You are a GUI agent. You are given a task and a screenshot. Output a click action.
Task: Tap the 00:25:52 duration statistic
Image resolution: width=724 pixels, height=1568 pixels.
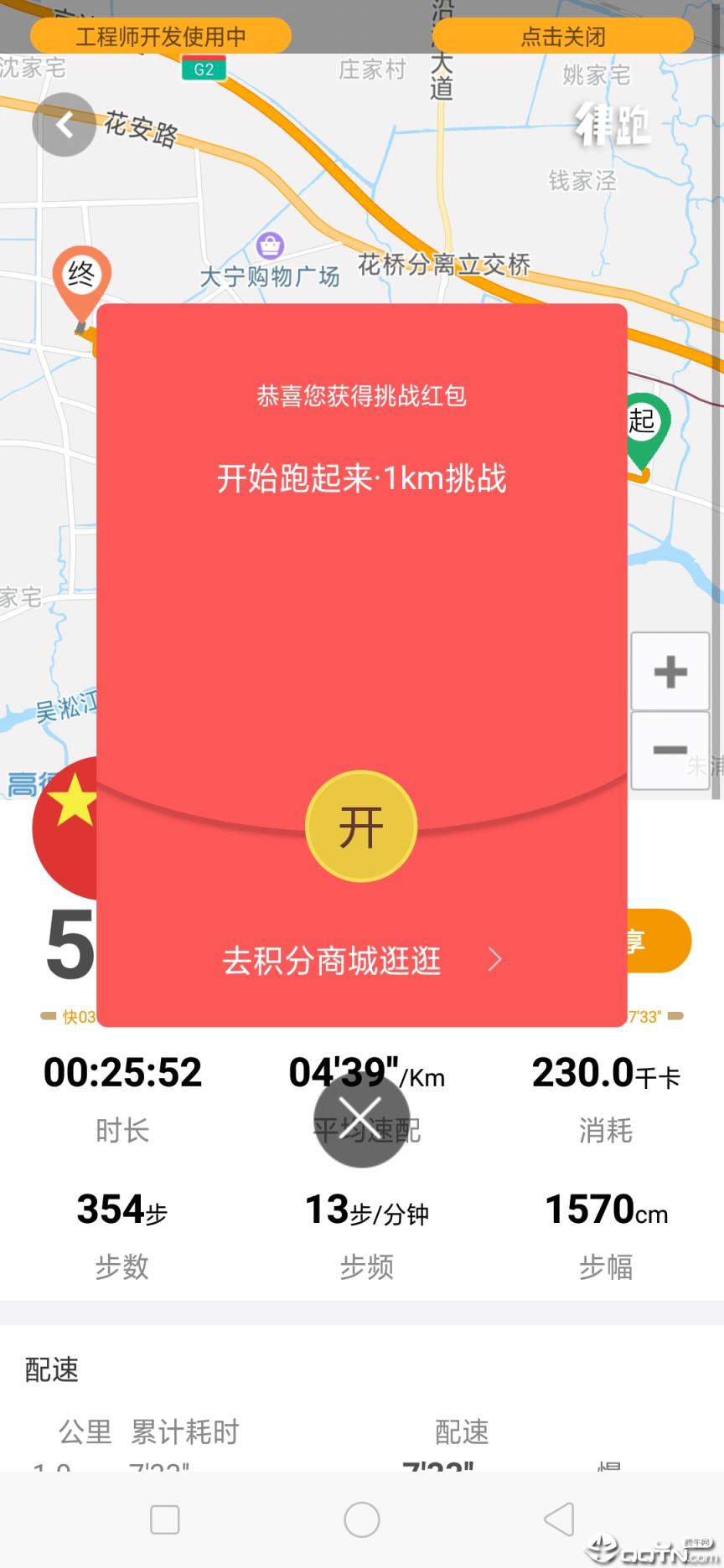122,1071
